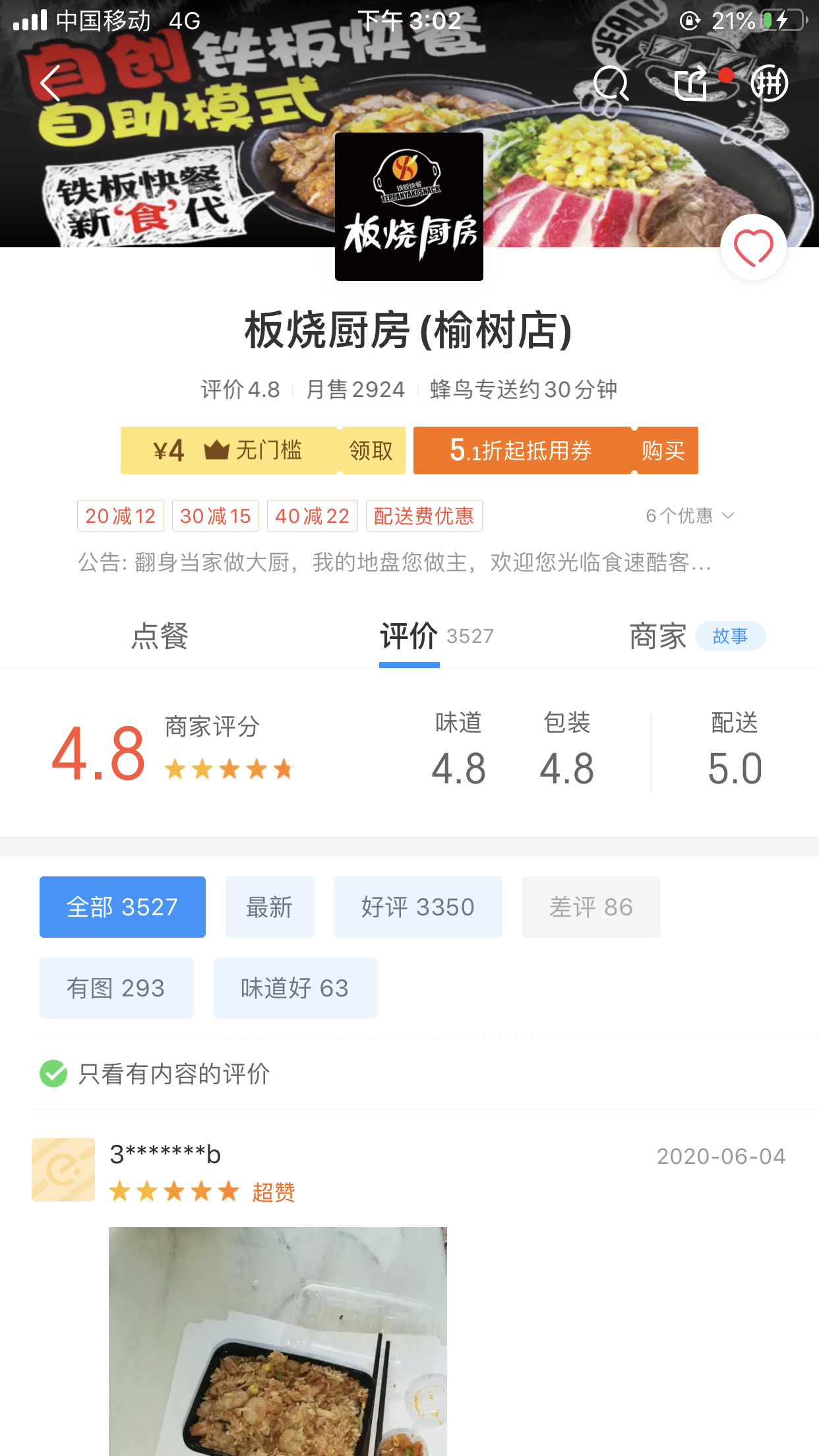819x1456 pixels.
Task: Filter reviews tagged 味道好 63
Action: pyautogui.click(x=295, y=988)
